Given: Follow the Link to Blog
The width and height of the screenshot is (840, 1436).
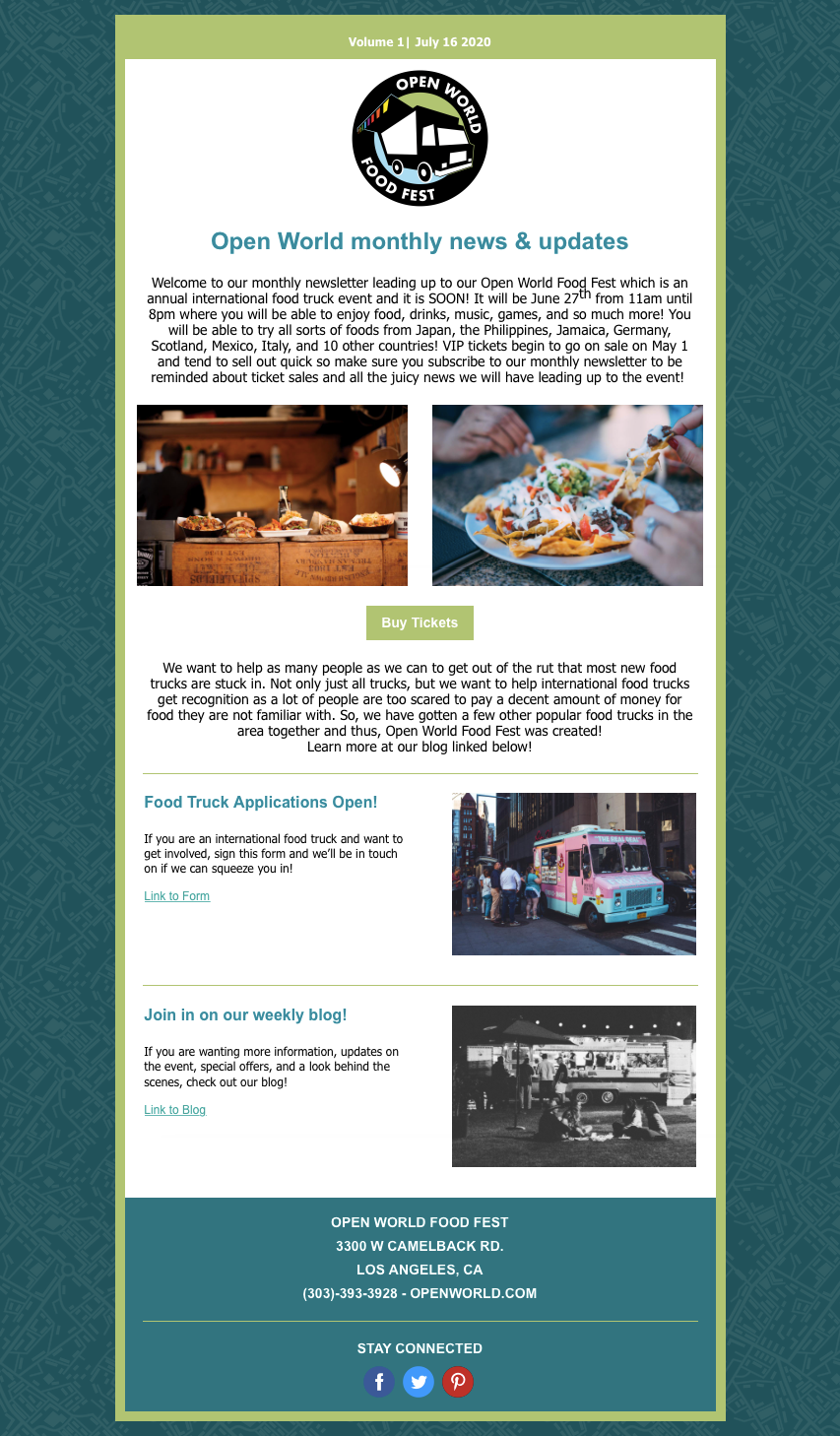Looking at the screenshot, I should tap(174, 1110).
